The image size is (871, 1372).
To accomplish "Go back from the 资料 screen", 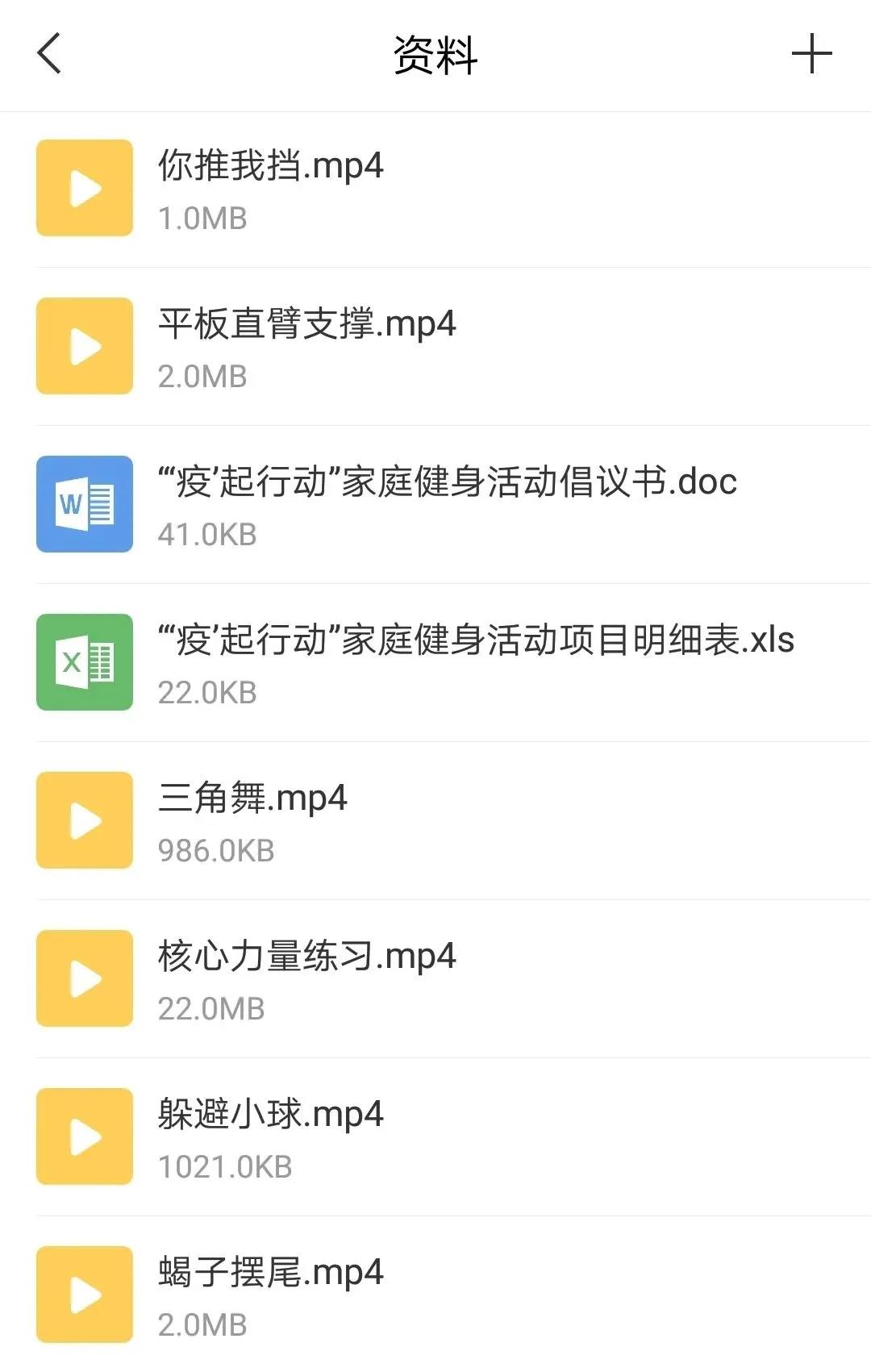I will point(50,55).
